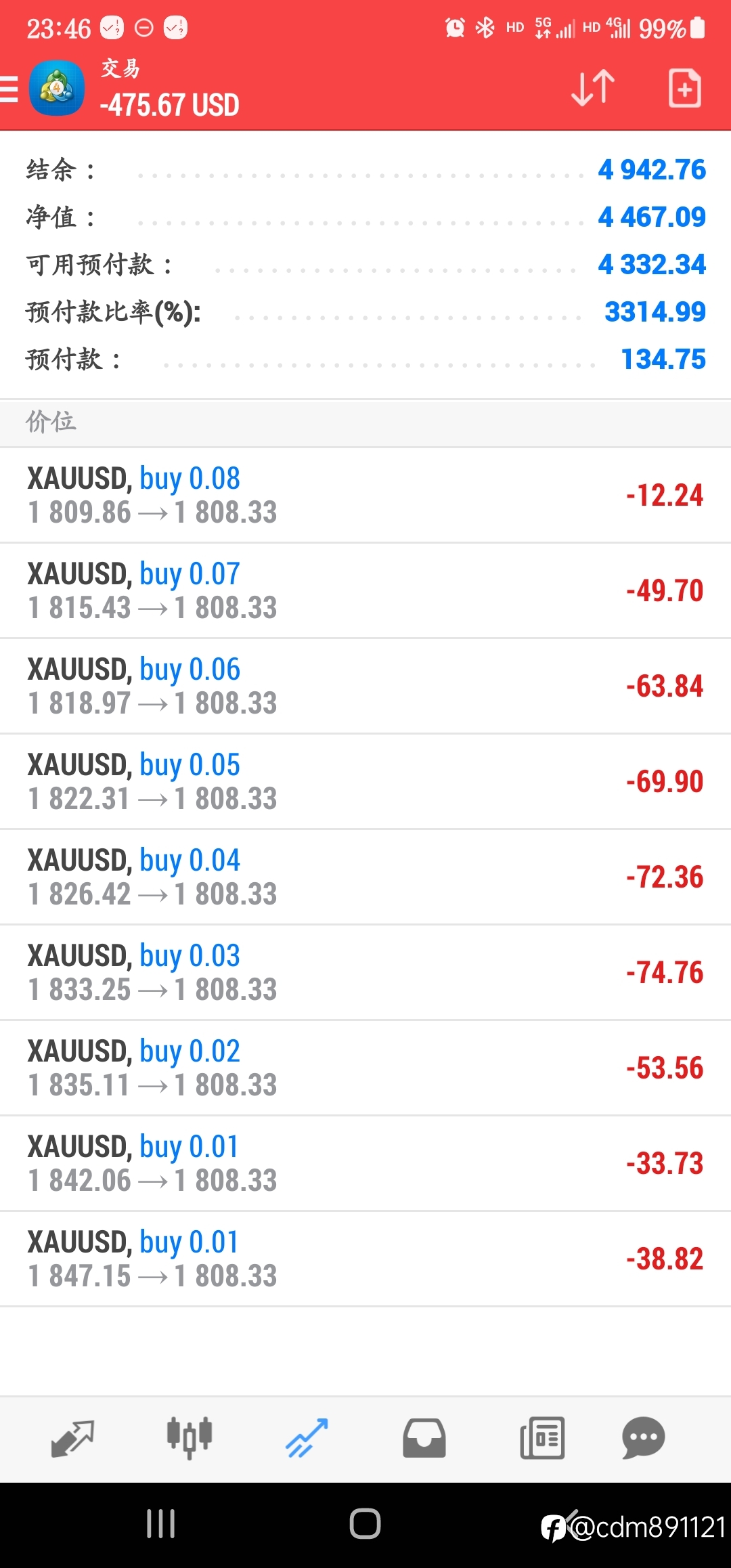Create a new order
The image size is (731, 1568).
[684, 88]
